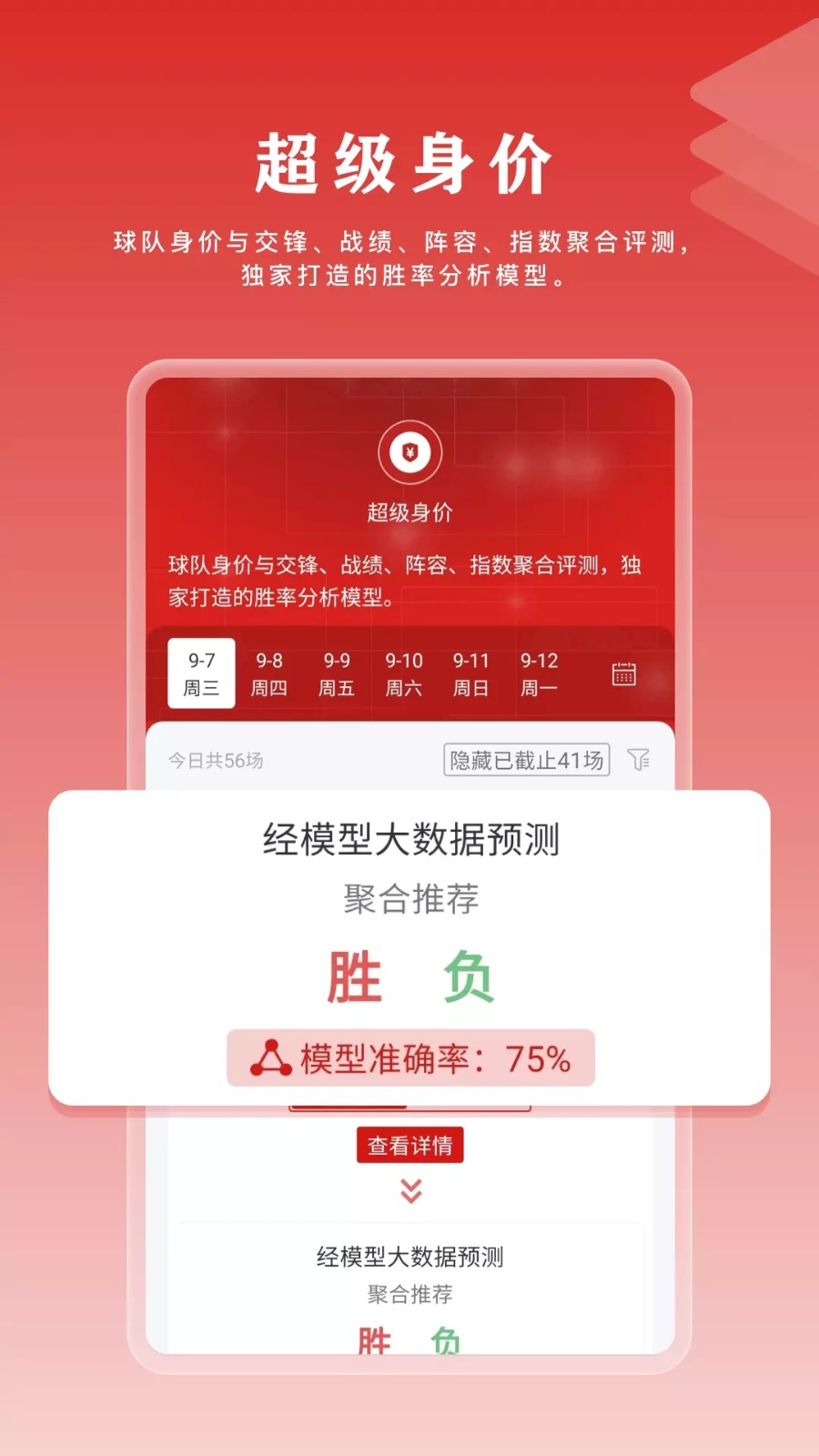The height and width of the screenshot is (1456, 819).
Task: Click the 模型准确率 75% accuracy bar
Action: (x=411, y=1057)
